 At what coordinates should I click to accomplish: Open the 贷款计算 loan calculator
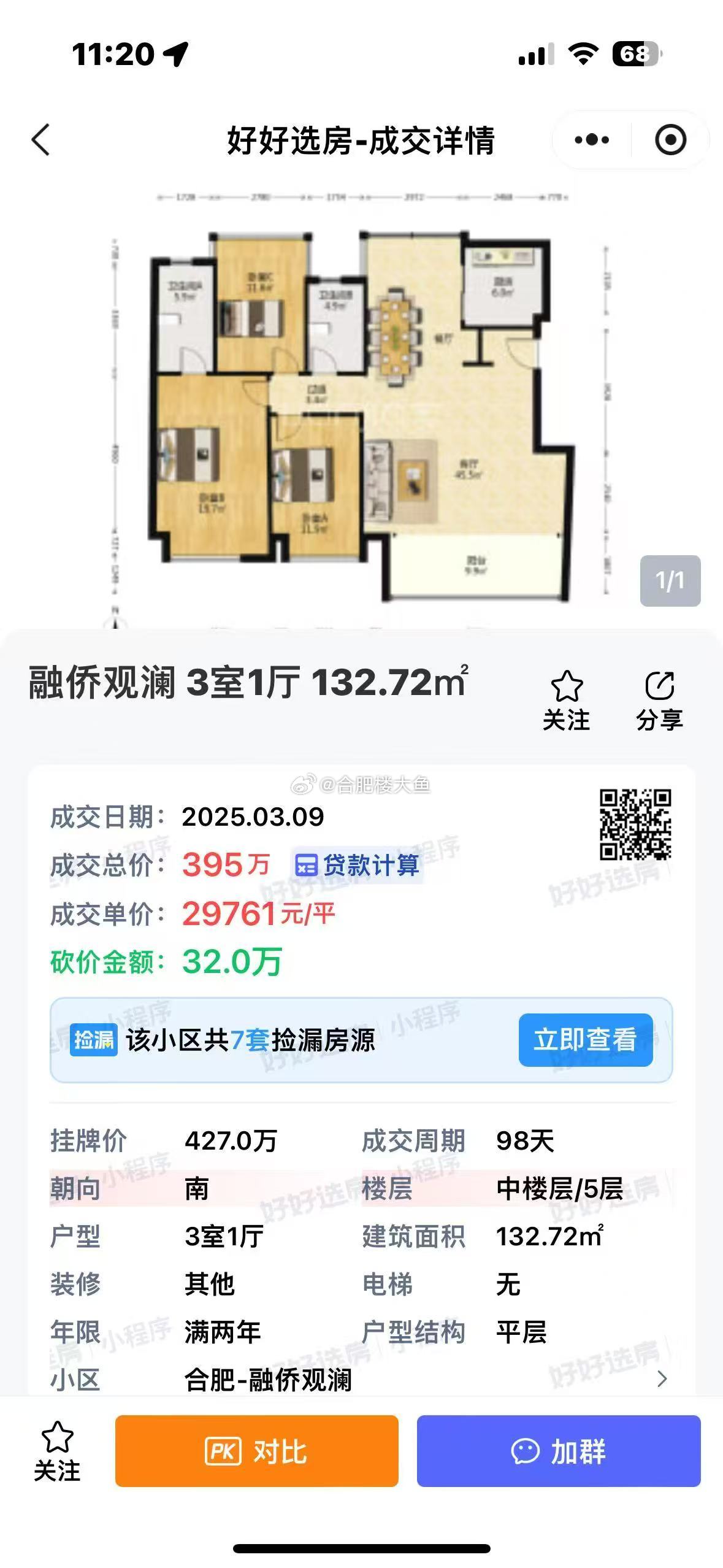(358, 865)
